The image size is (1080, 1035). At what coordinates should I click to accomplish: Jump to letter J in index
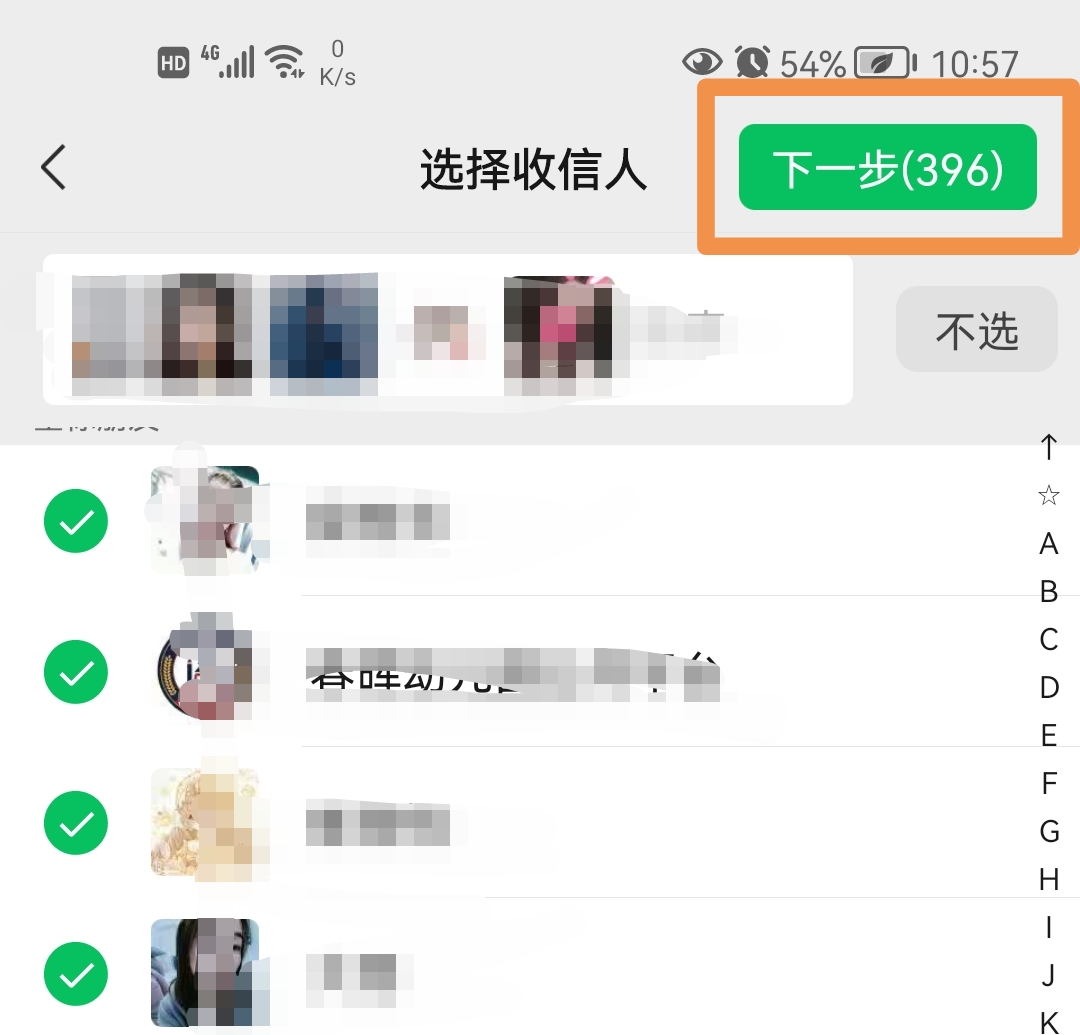tap(1048, 975)
